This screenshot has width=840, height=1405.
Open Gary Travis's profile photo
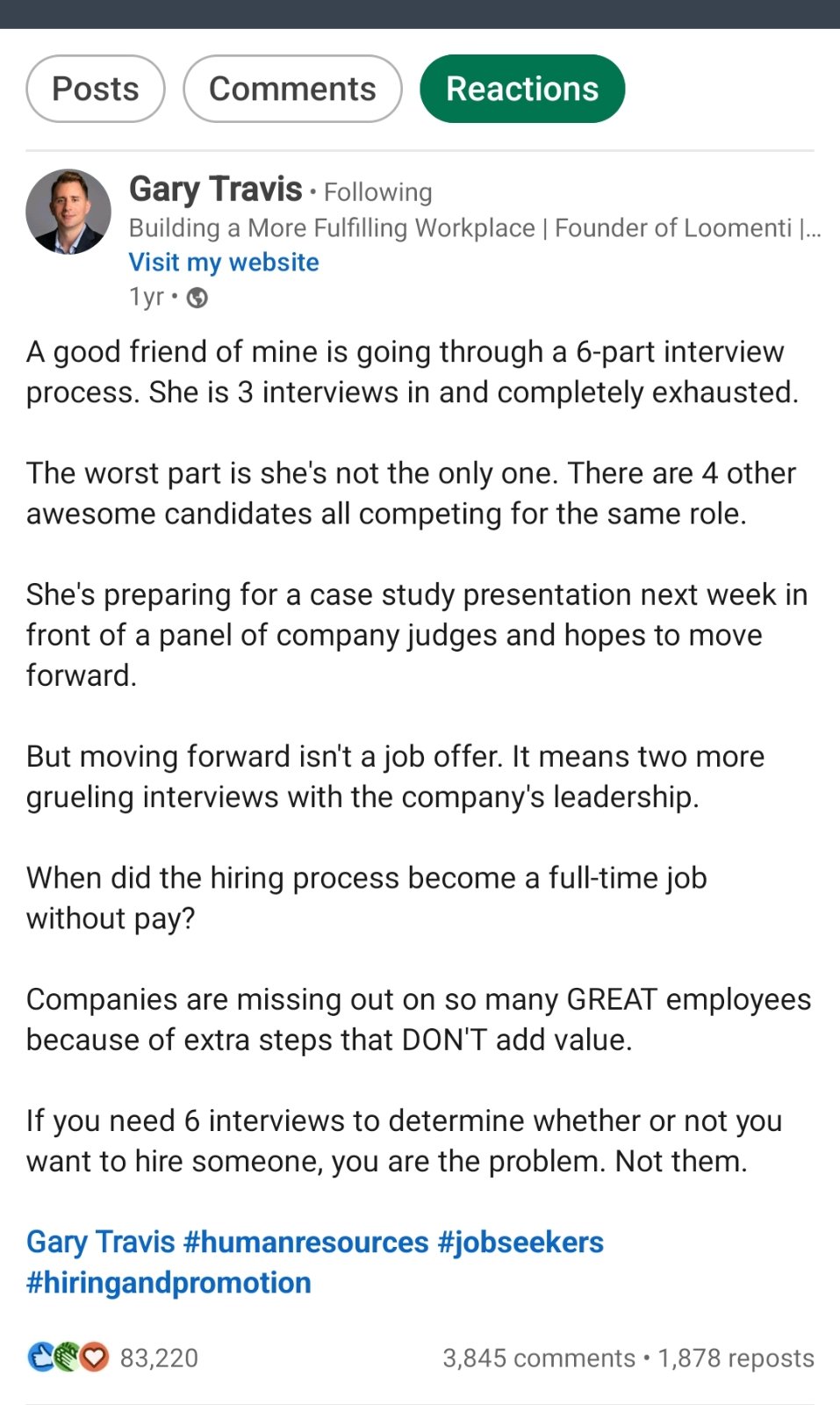coord(68,212)
